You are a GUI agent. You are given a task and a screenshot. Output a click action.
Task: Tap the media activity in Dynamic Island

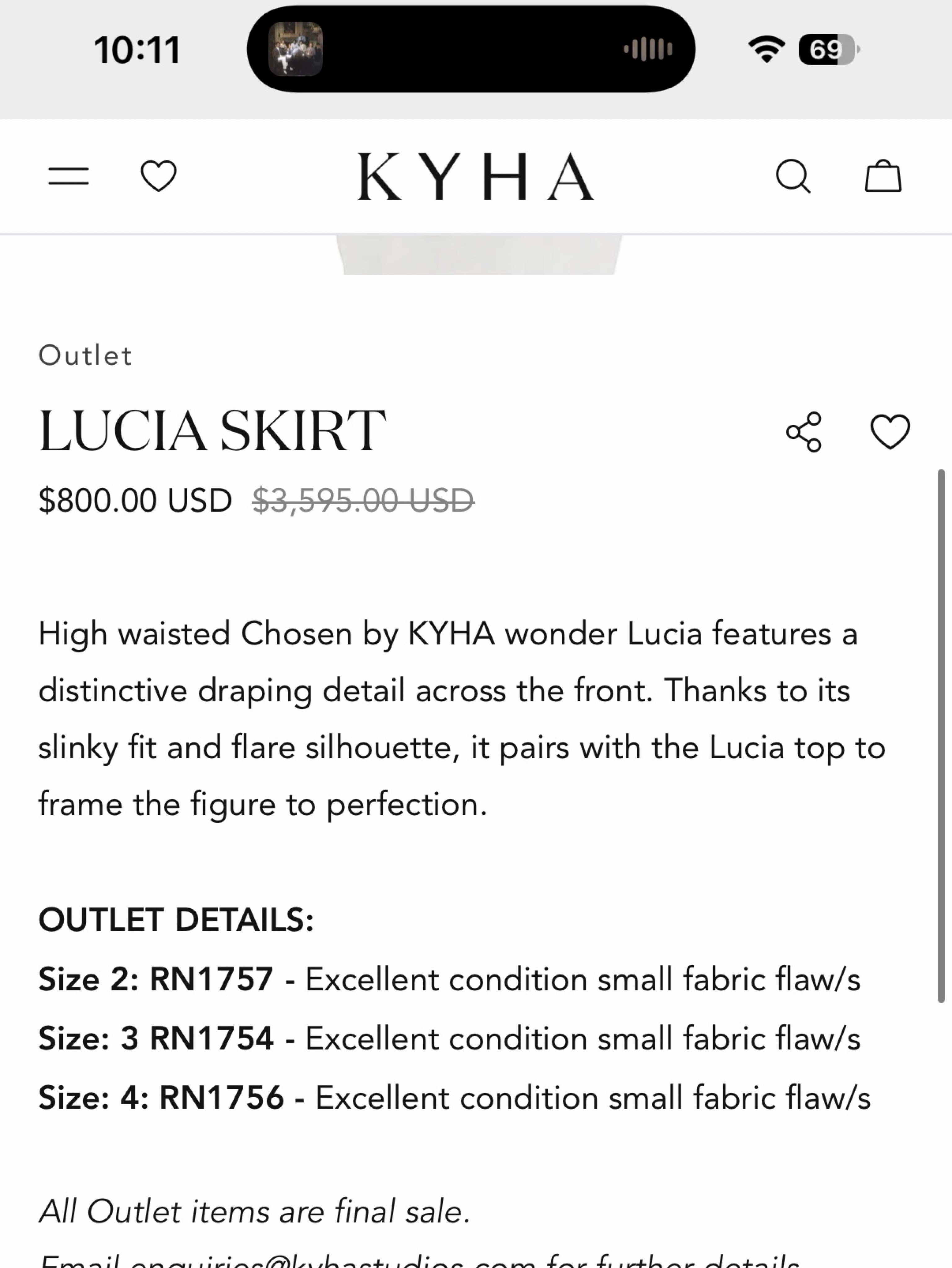pos(471,49)
